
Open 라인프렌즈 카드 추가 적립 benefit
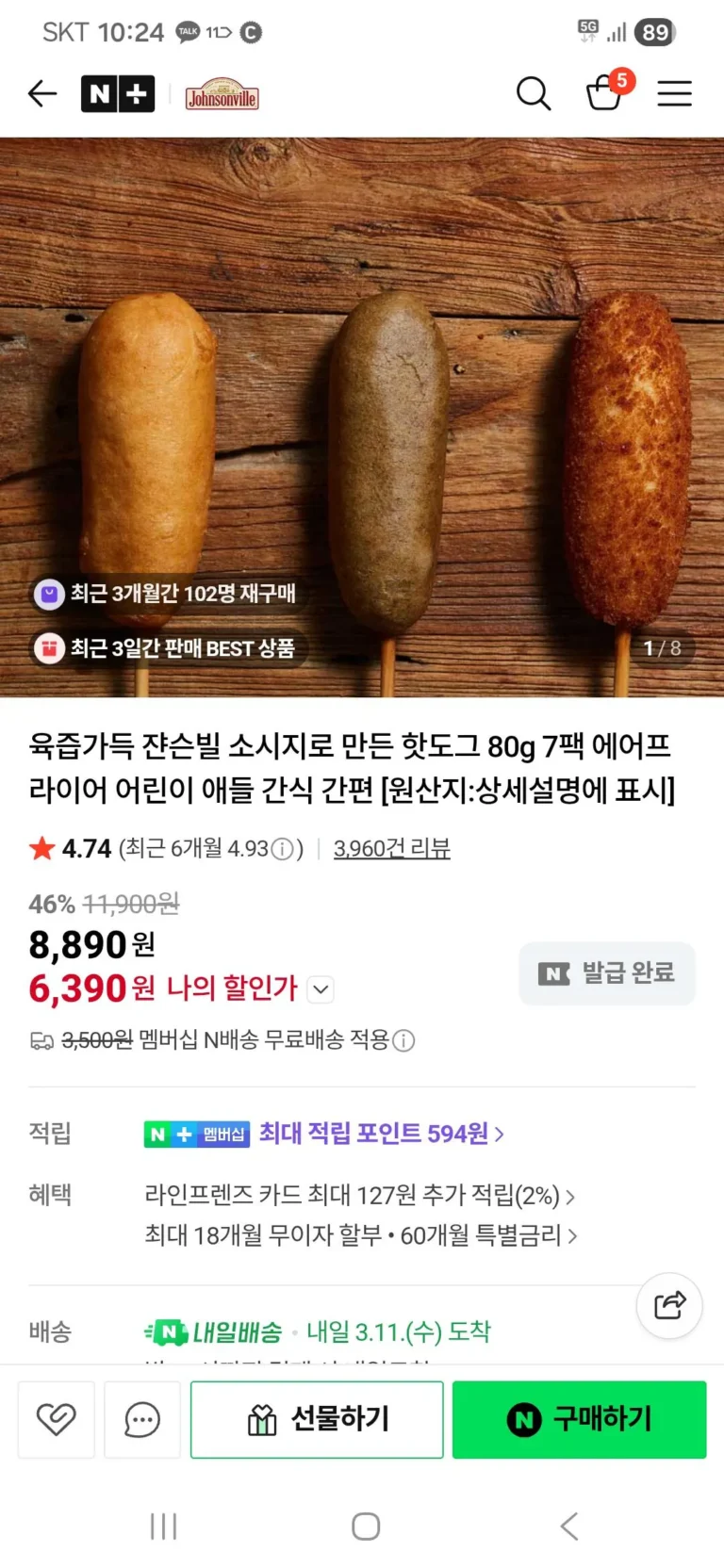(359, 1195)
